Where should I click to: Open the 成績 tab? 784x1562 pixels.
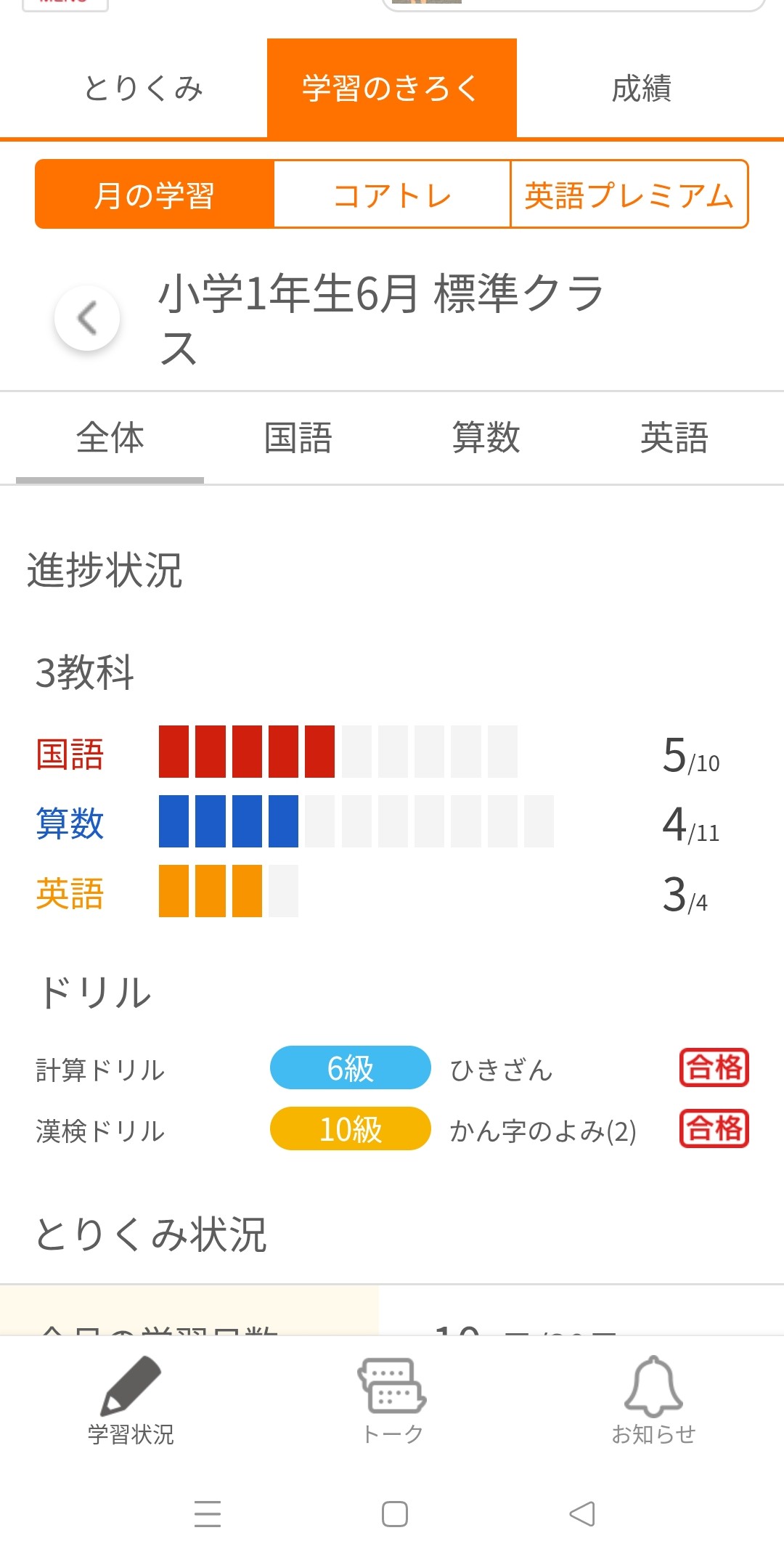coord(642,89)
